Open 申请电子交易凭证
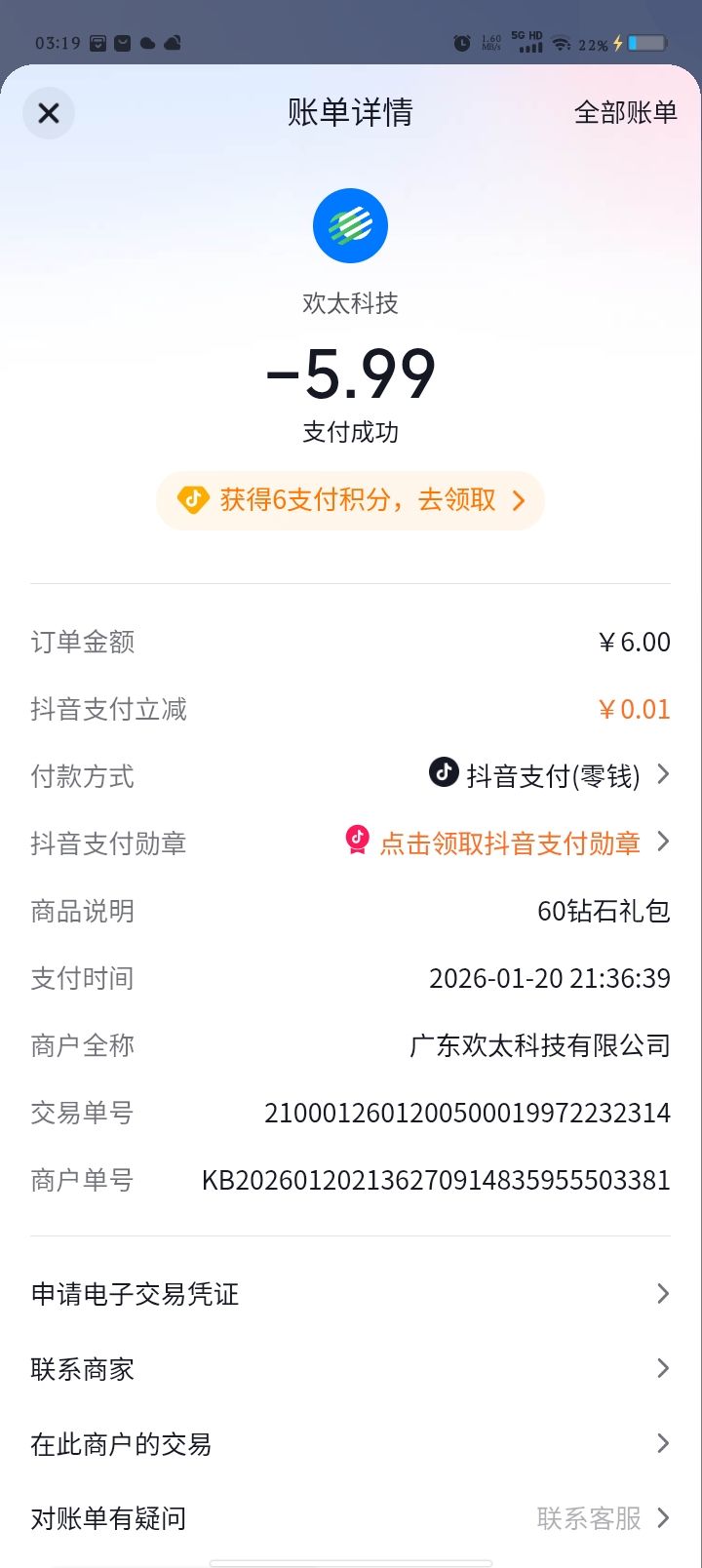 (350, 1294)
